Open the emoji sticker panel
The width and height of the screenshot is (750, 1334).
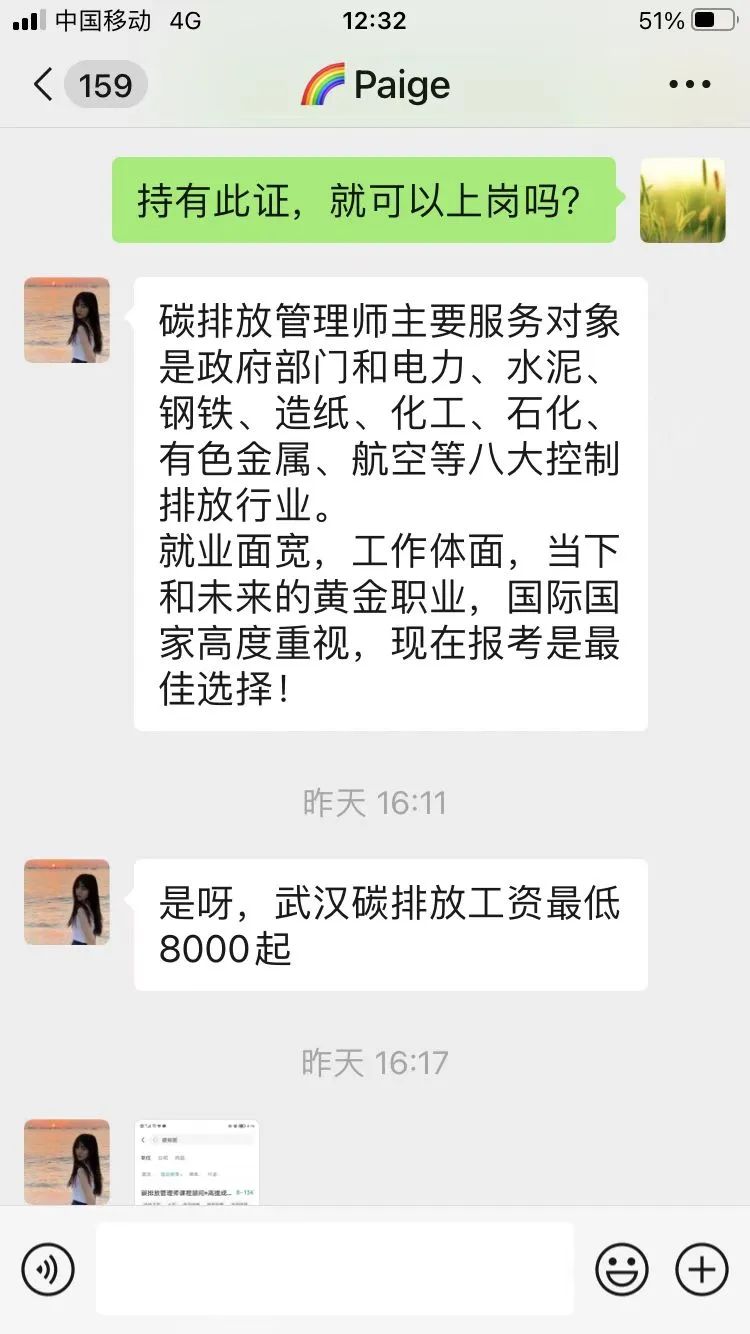coord(621,1270)
